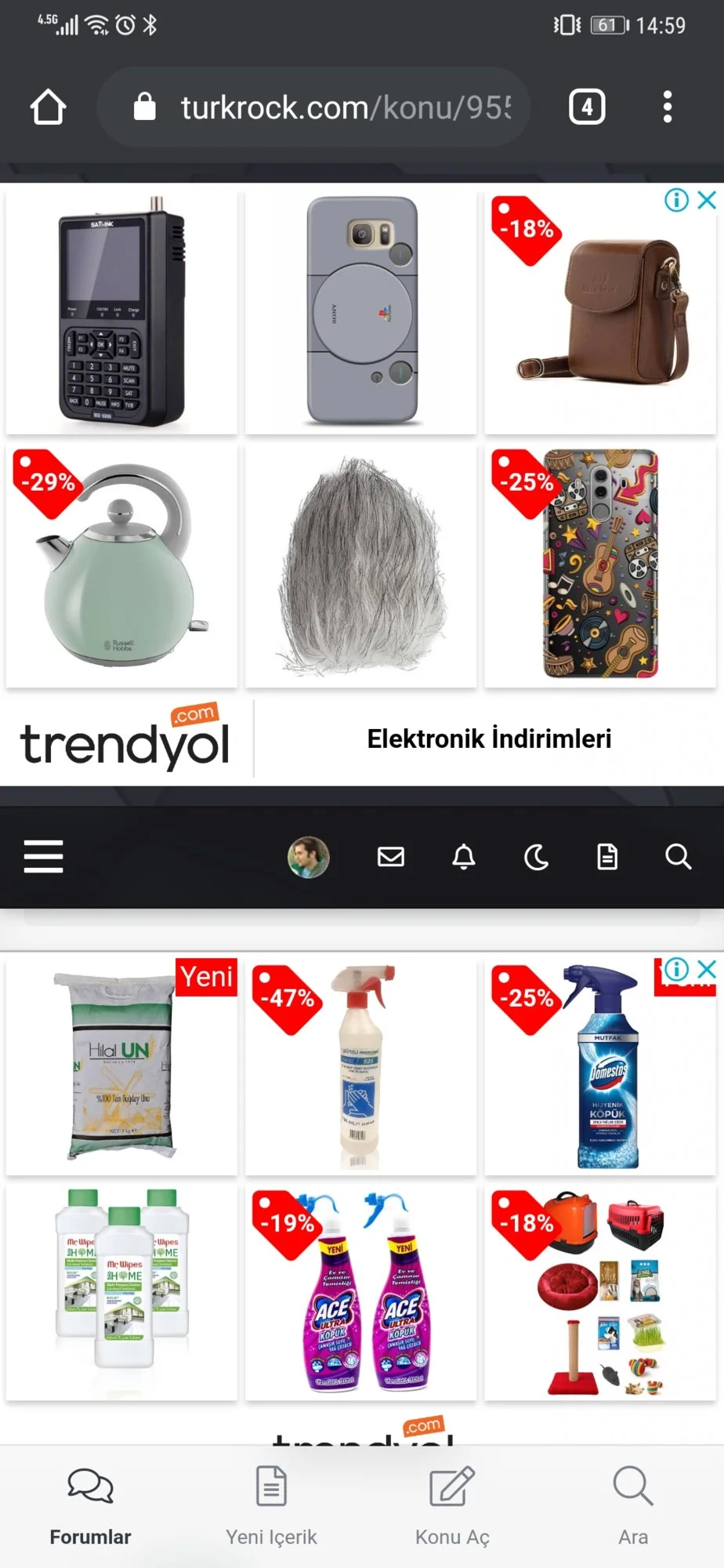This screenshot has width=724, height=1568.
Task: Close the top Trendyol electronics ad
Action: (x=707, y=200)
